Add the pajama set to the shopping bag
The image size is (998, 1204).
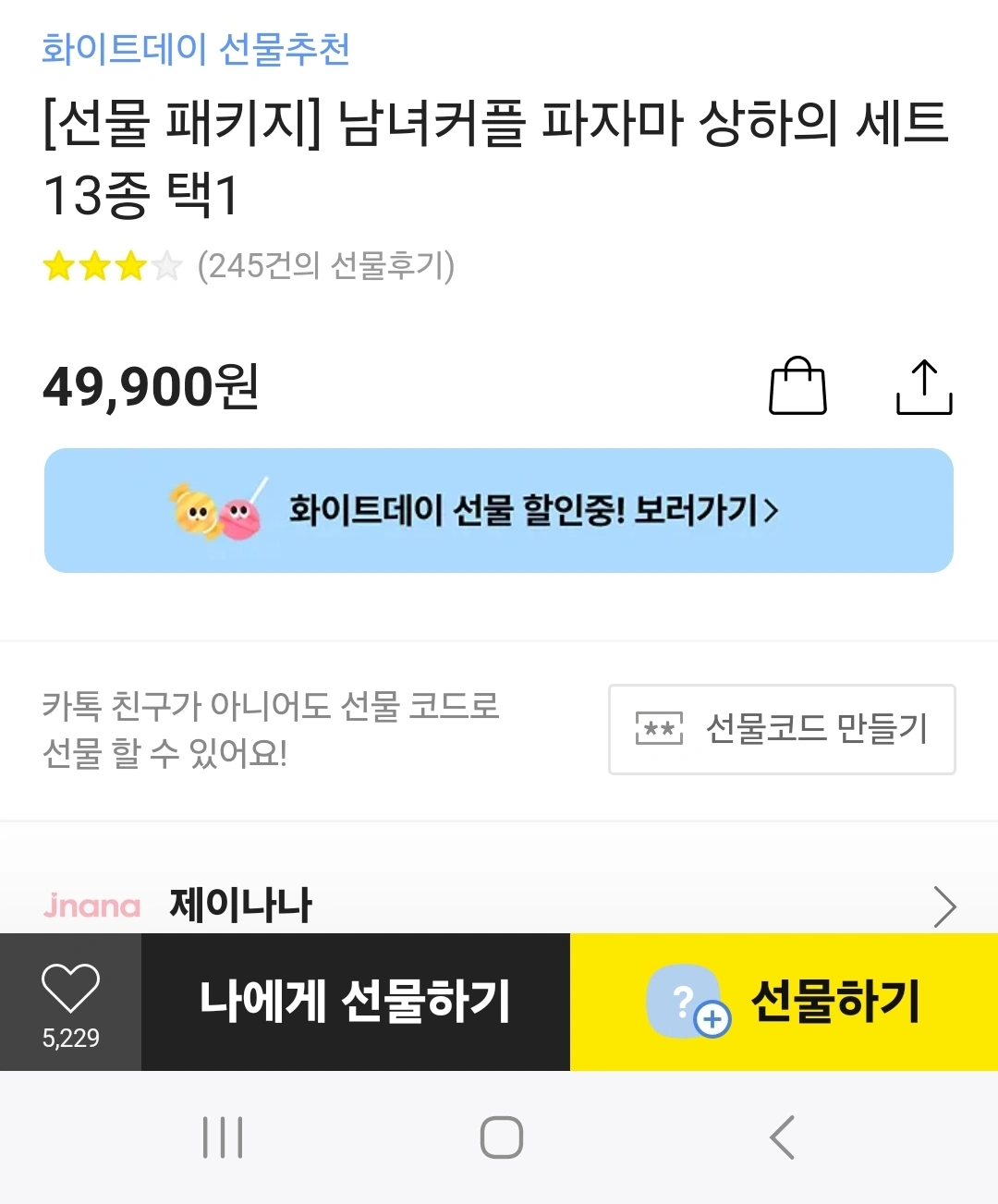point(797,385)
